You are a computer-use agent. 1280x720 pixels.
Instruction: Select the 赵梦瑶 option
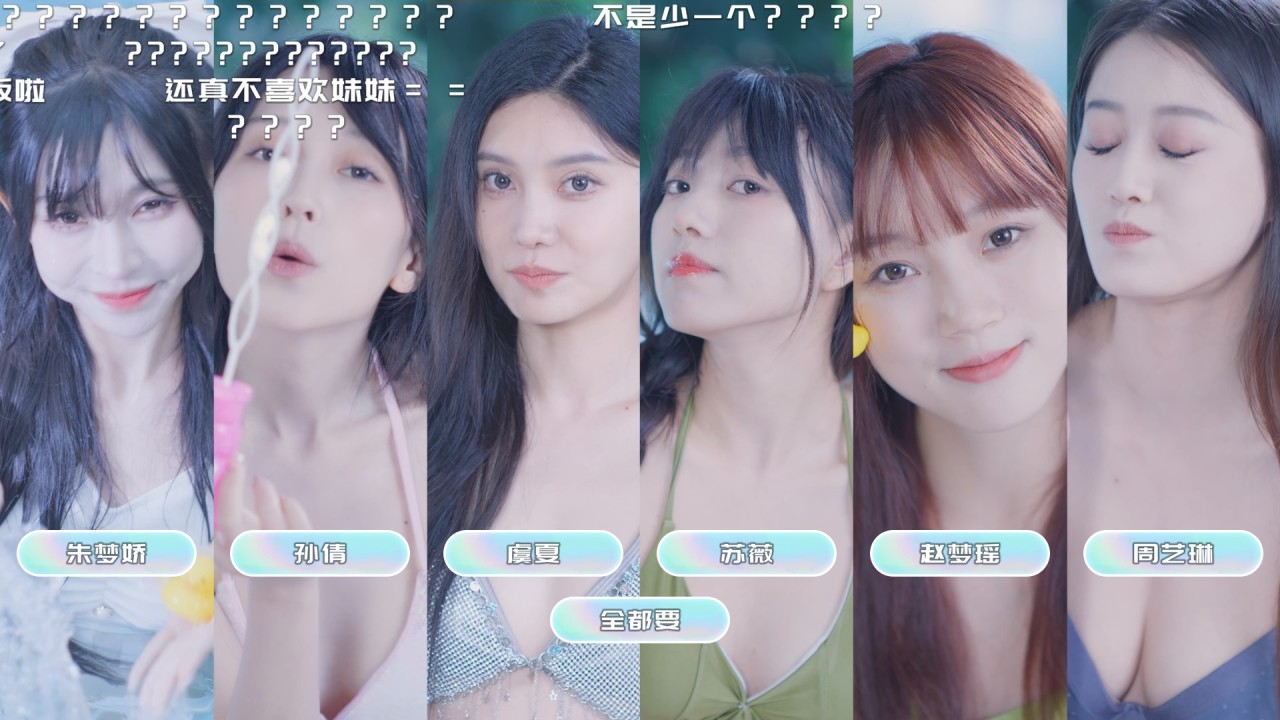960,553
